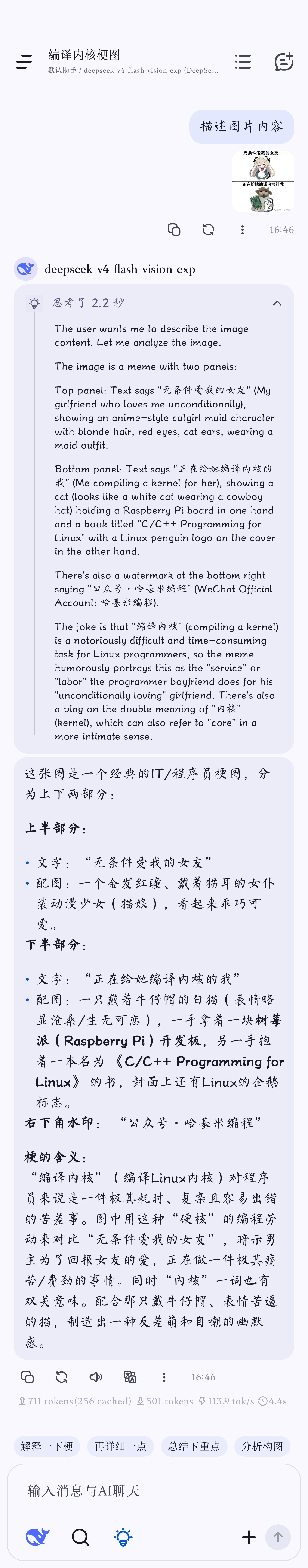Start a new chat
This screenshot has width=308, height=1568.
(x=284, y=61)
